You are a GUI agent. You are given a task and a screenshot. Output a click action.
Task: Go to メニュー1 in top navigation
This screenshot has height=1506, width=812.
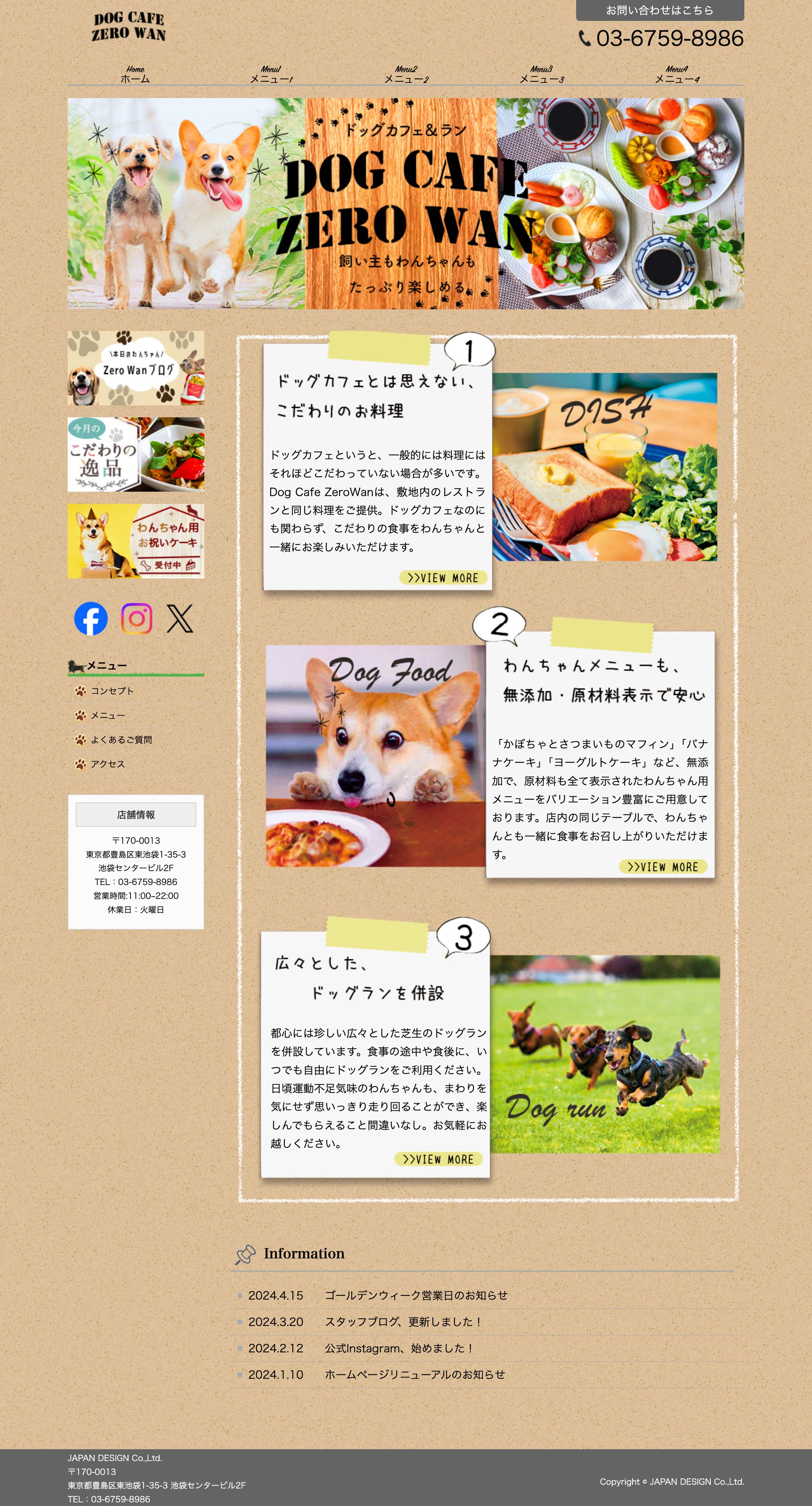pyautogui.click(x=271, y=75)
